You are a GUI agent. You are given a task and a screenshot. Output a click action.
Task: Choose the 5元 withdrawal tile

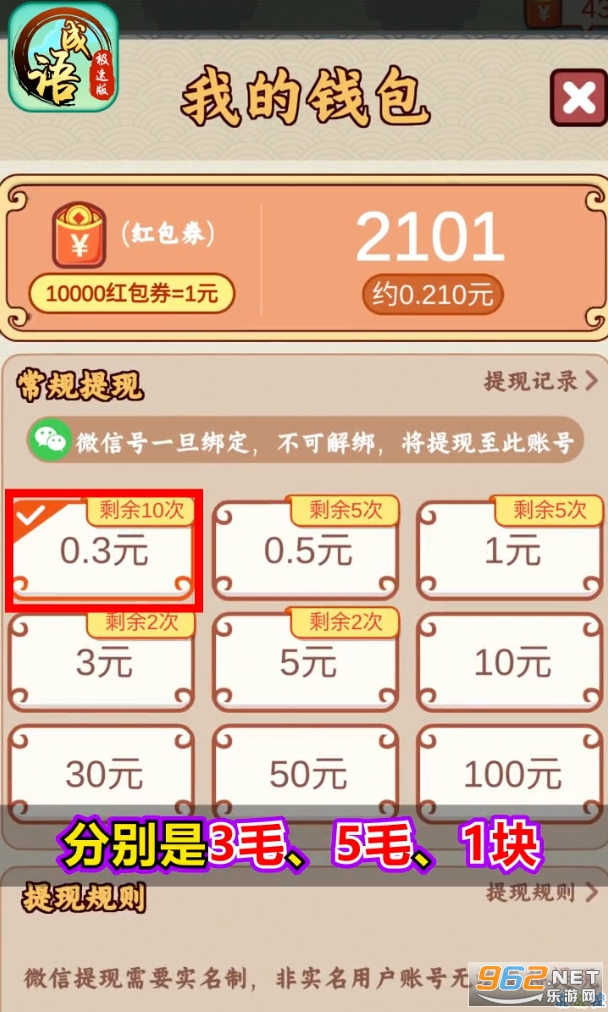click(308, 662)
